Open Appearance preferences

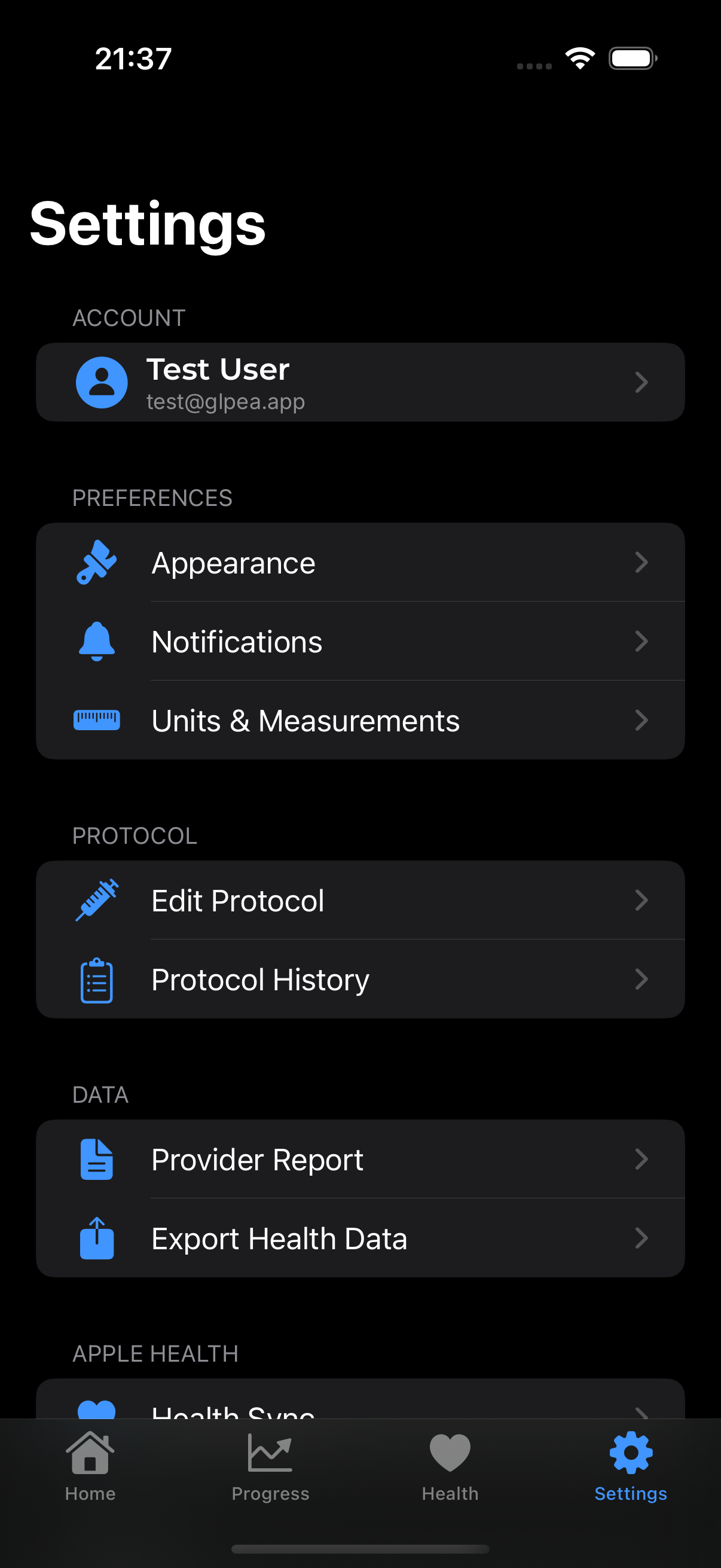(360, 562)
